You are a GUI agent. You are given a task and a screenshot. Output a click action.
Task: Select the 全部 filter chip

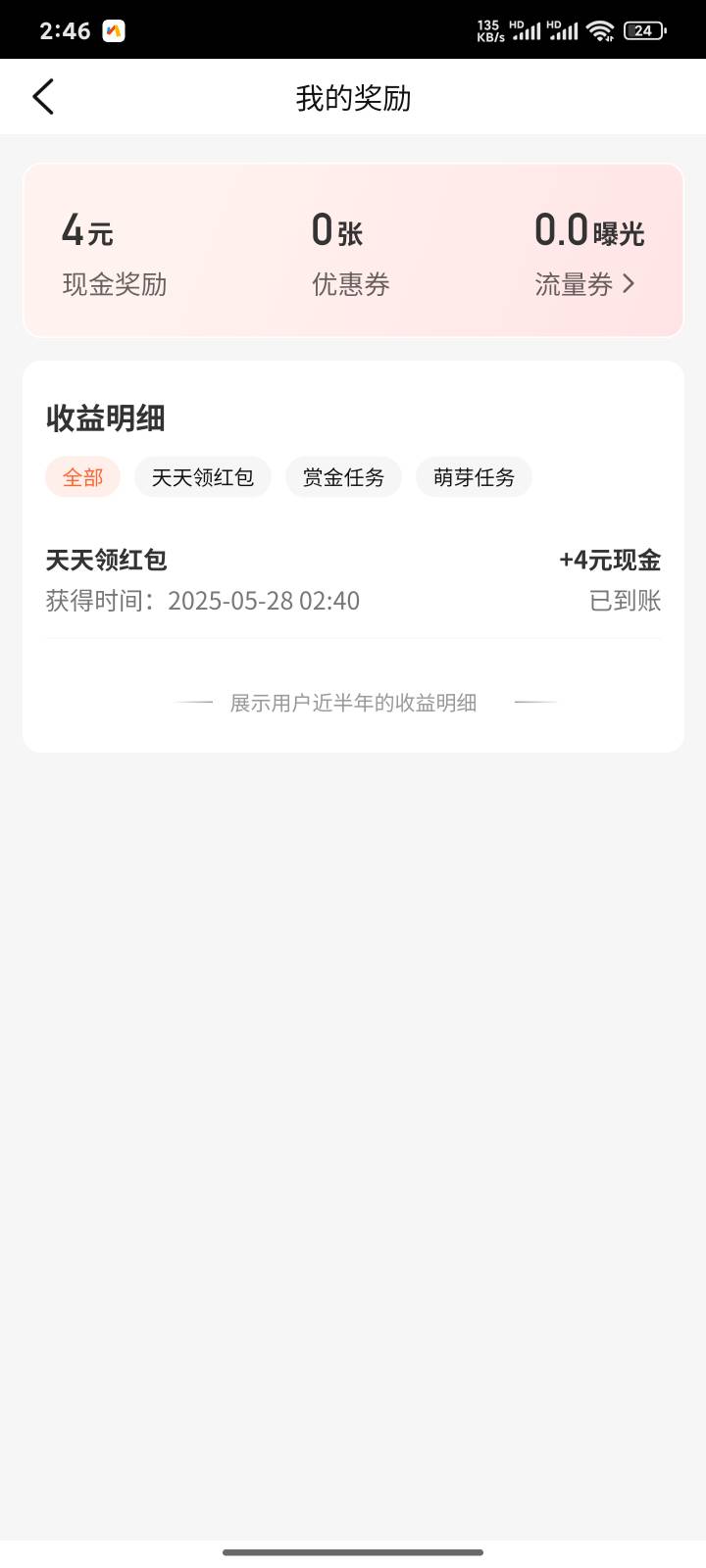click(83, 477)
